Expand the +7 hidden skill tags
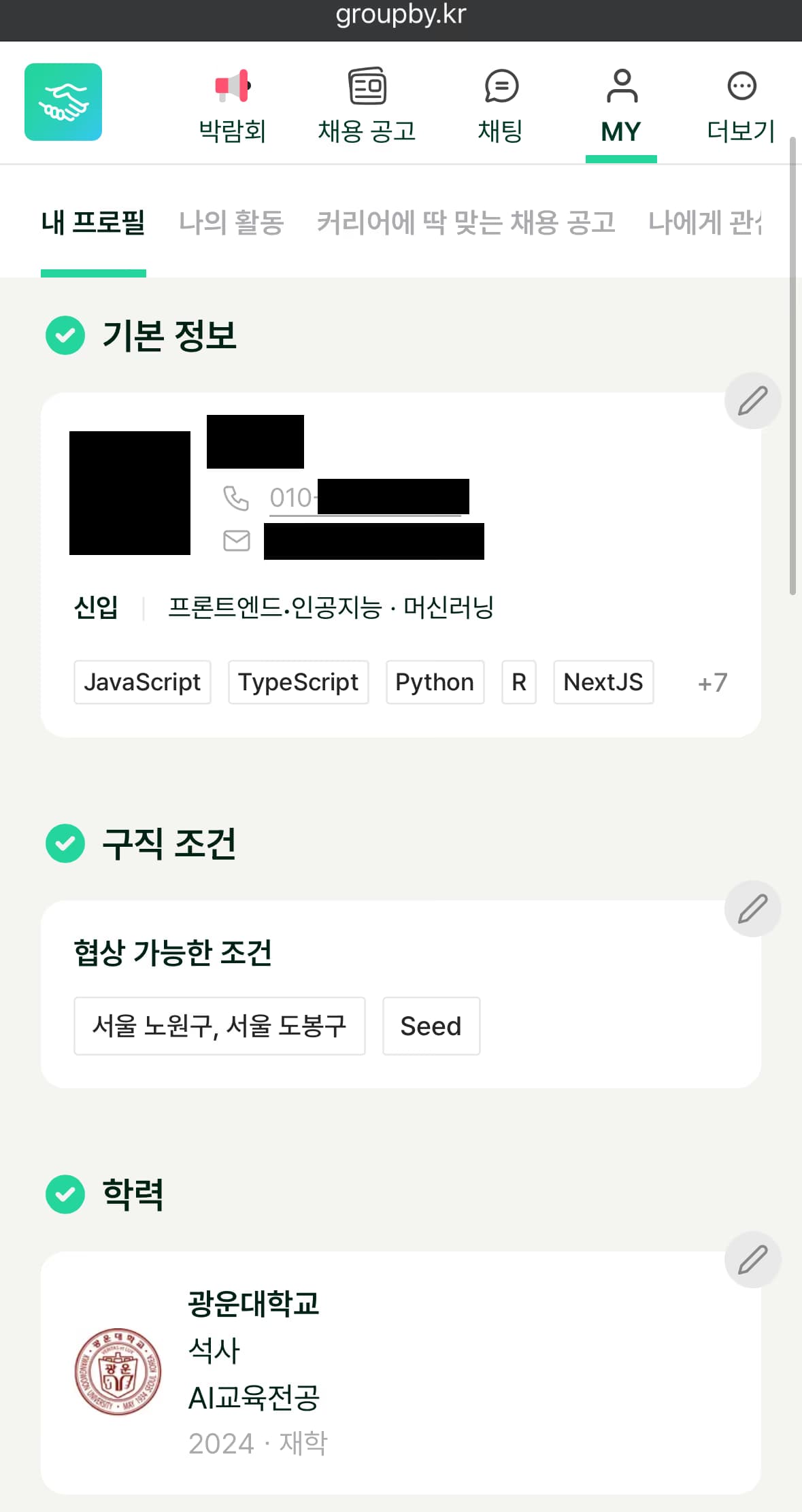 [x=712, y=682]
